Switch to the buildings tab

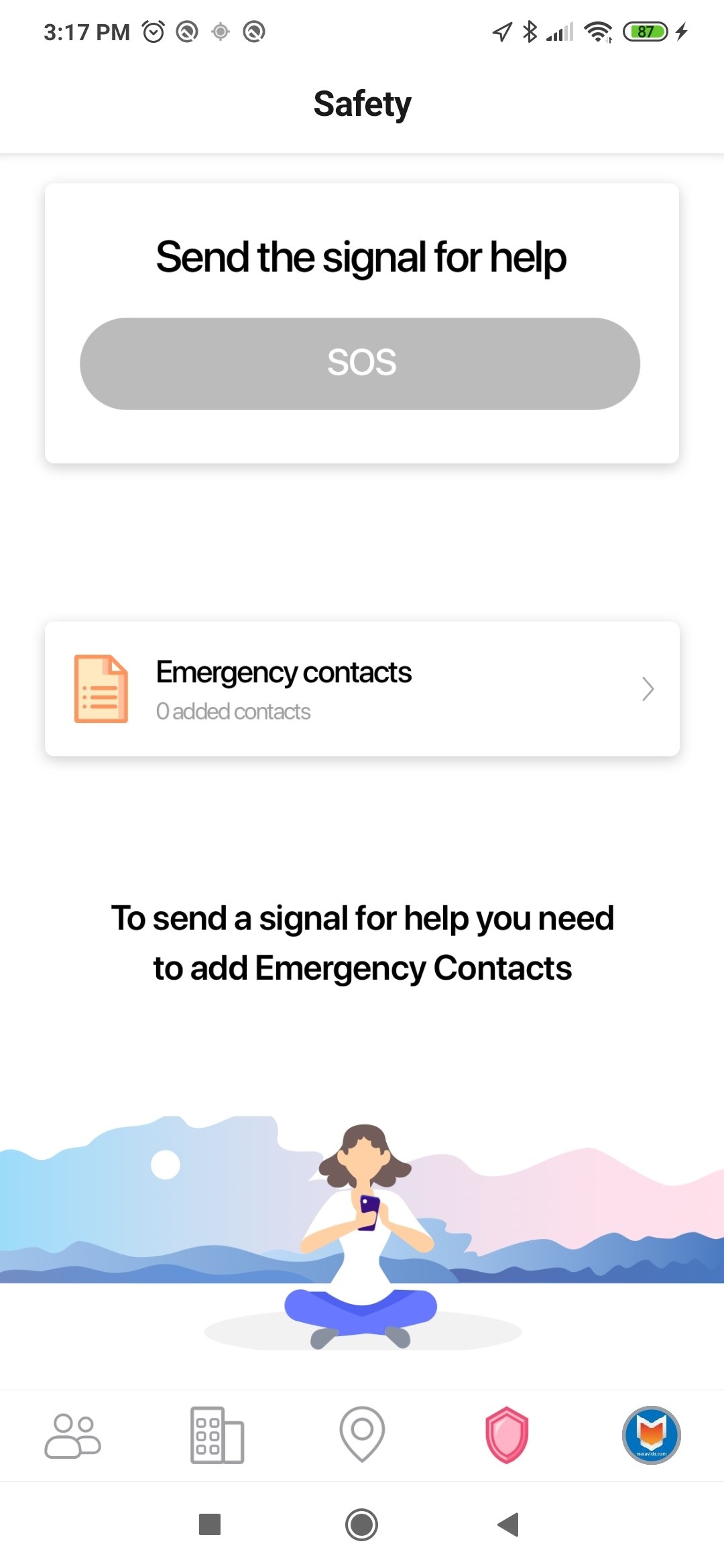pos(217,1435)
